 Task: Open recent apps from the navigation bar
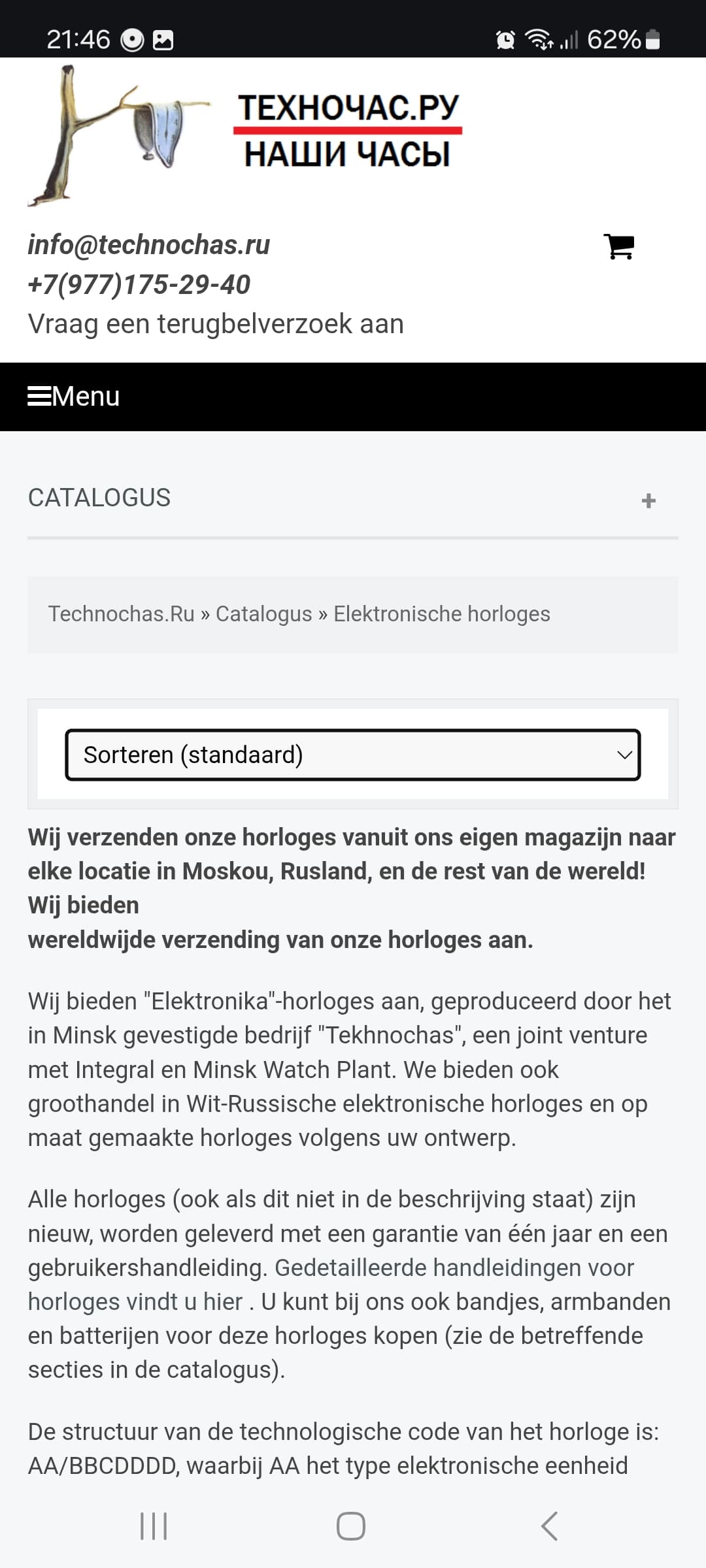point(154,1526)
